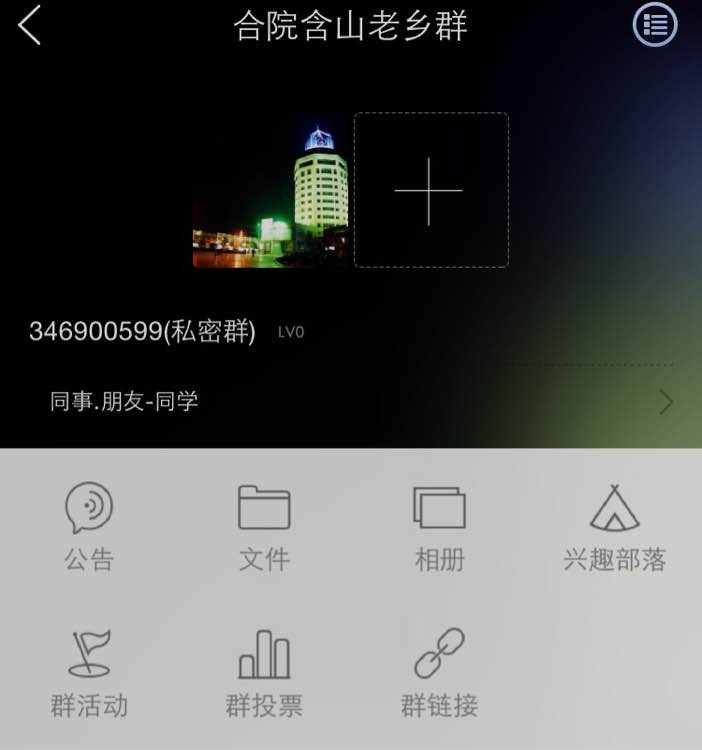Open the list menu icon at top right

[655, 25]
